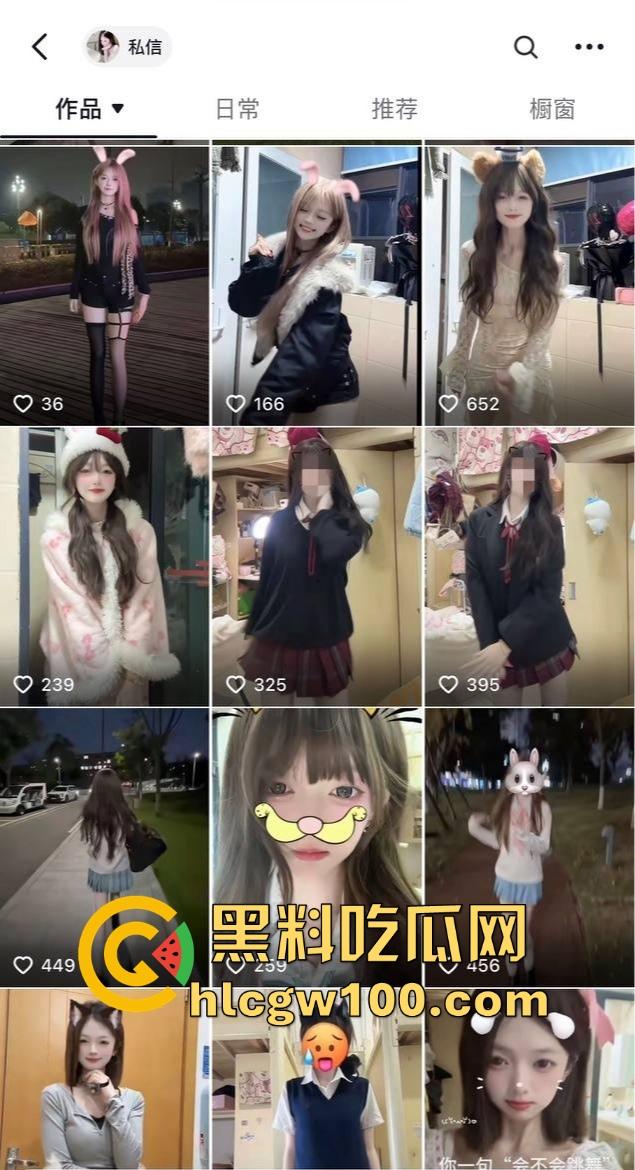Switch to the 推荐 tab
Screen dimensions: 635x1170
pos(394,108)
